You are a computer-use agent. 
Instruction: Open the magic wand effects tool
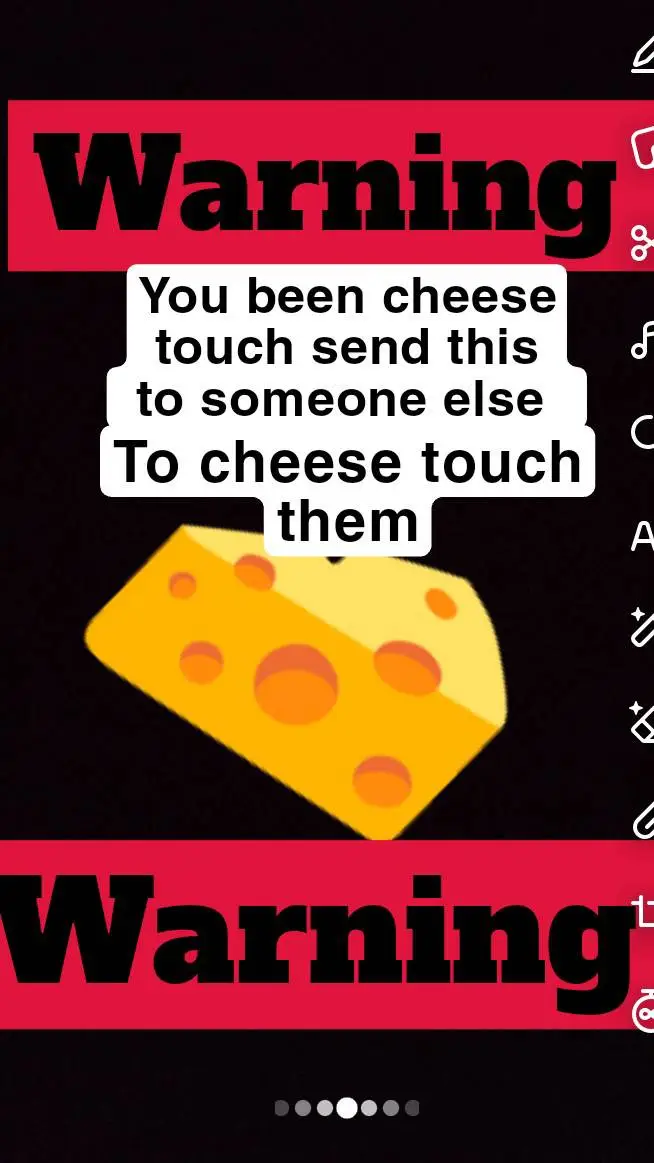click(642, 628)
